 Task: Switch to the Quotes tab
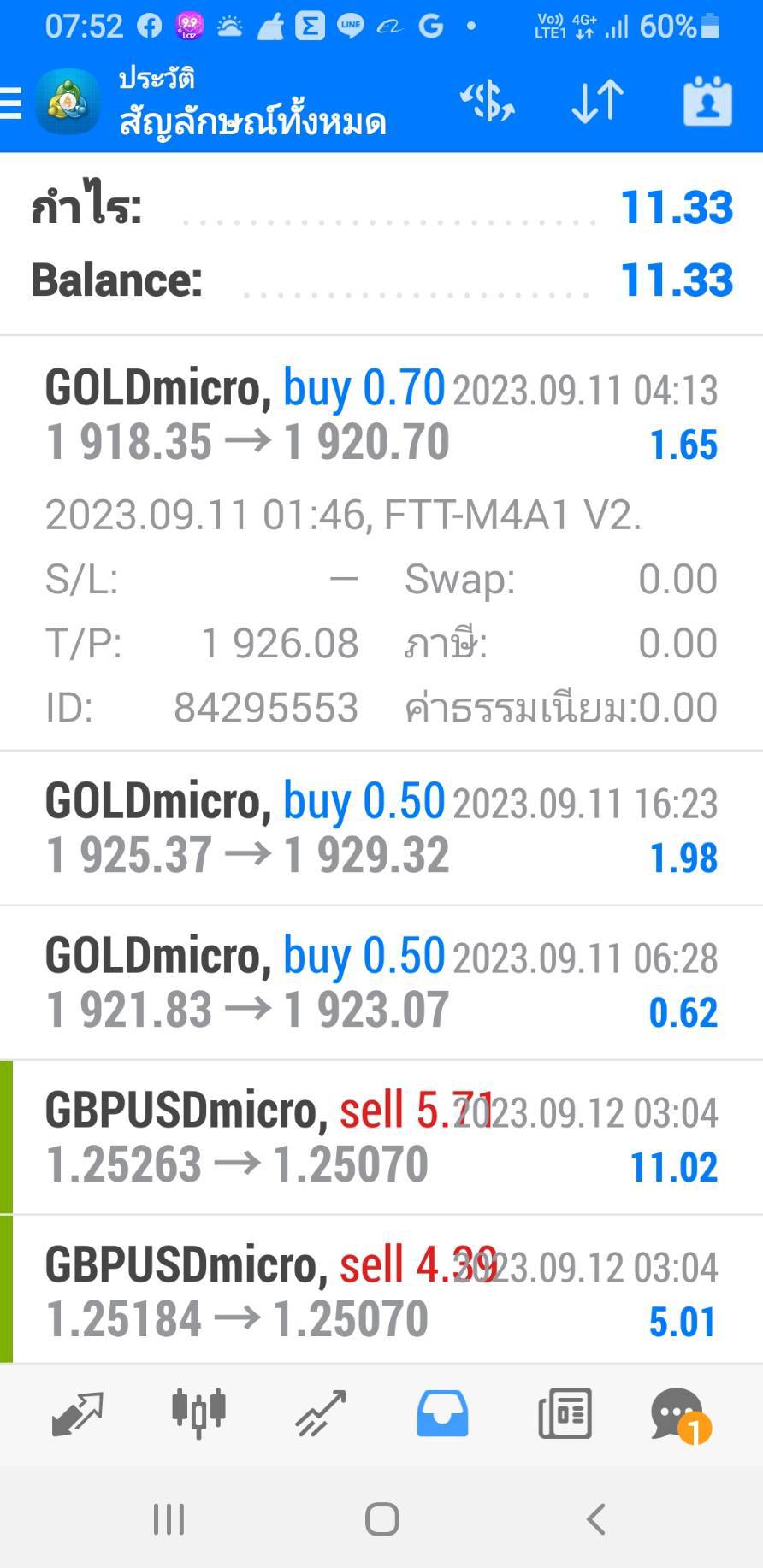[x=77, y=1414]
